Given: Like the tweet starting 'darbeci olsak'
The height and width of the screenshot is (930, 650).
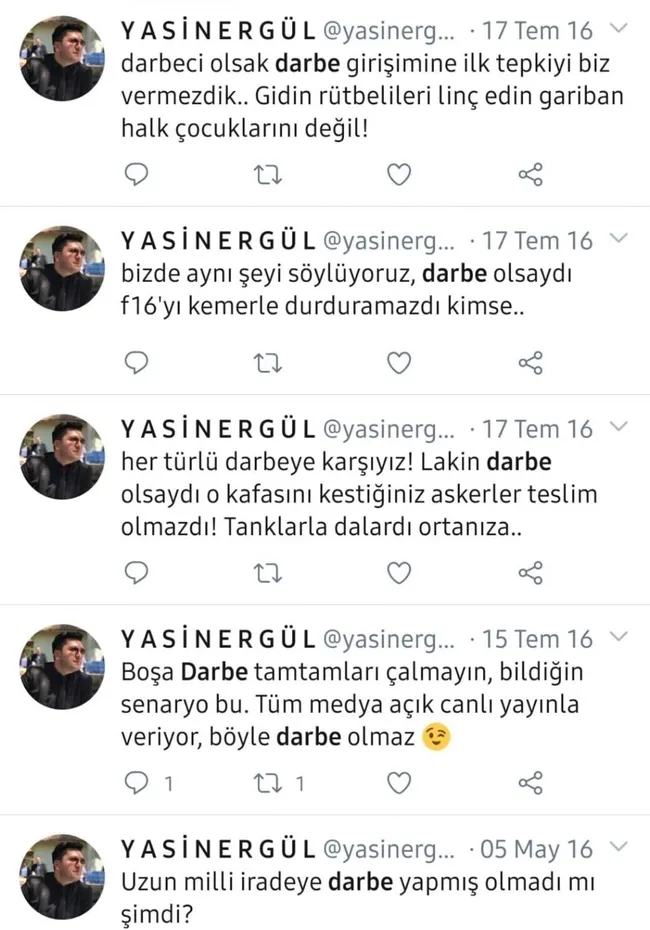Looking at the screenshot, I should 399,176.
